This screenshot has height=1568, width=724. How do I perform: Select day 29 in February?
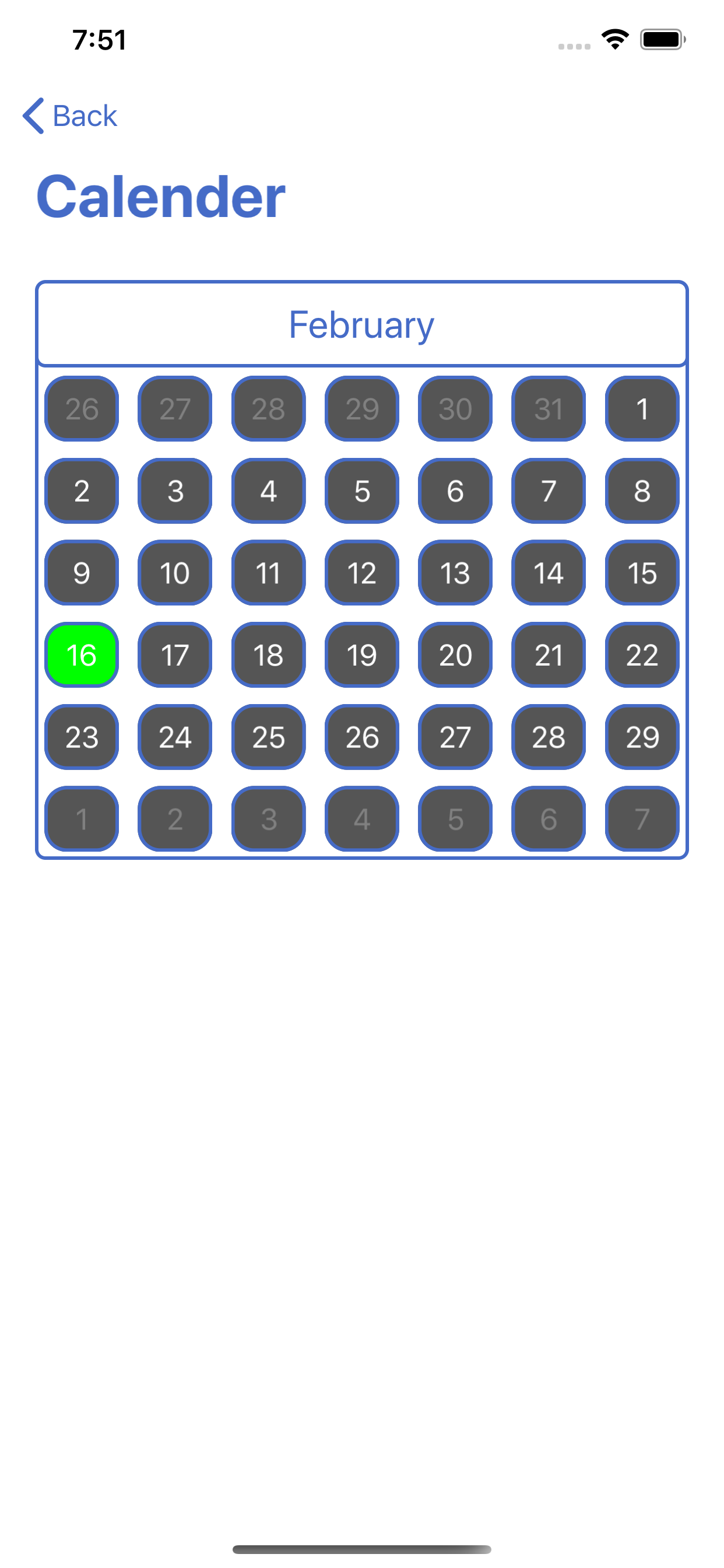pyautogui.click(x=642, y=737)
